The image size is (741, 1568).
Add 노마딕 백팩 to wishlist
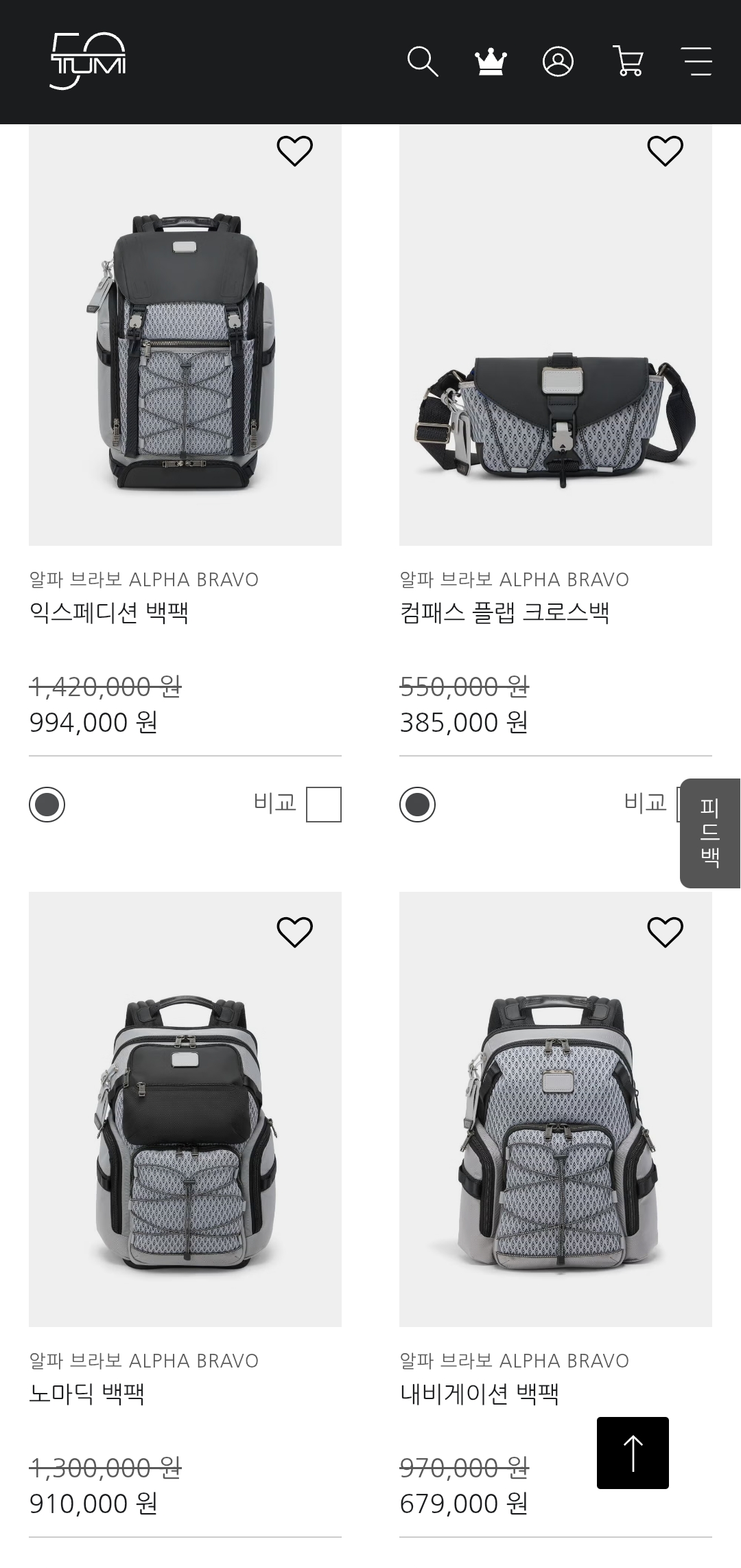294,932
